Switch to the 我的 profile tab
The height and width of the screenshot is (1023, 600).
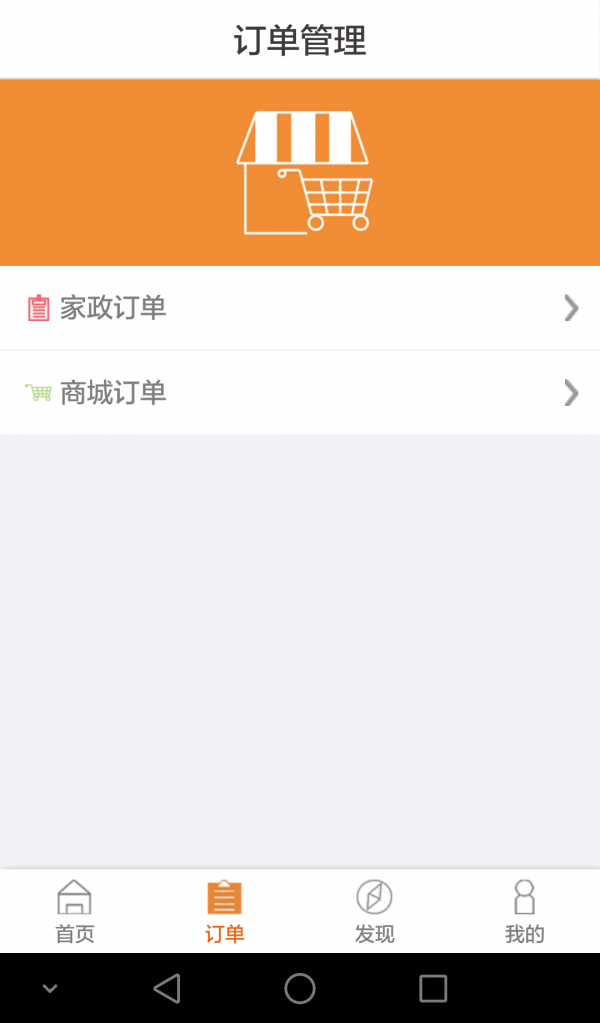pos(524,911)
